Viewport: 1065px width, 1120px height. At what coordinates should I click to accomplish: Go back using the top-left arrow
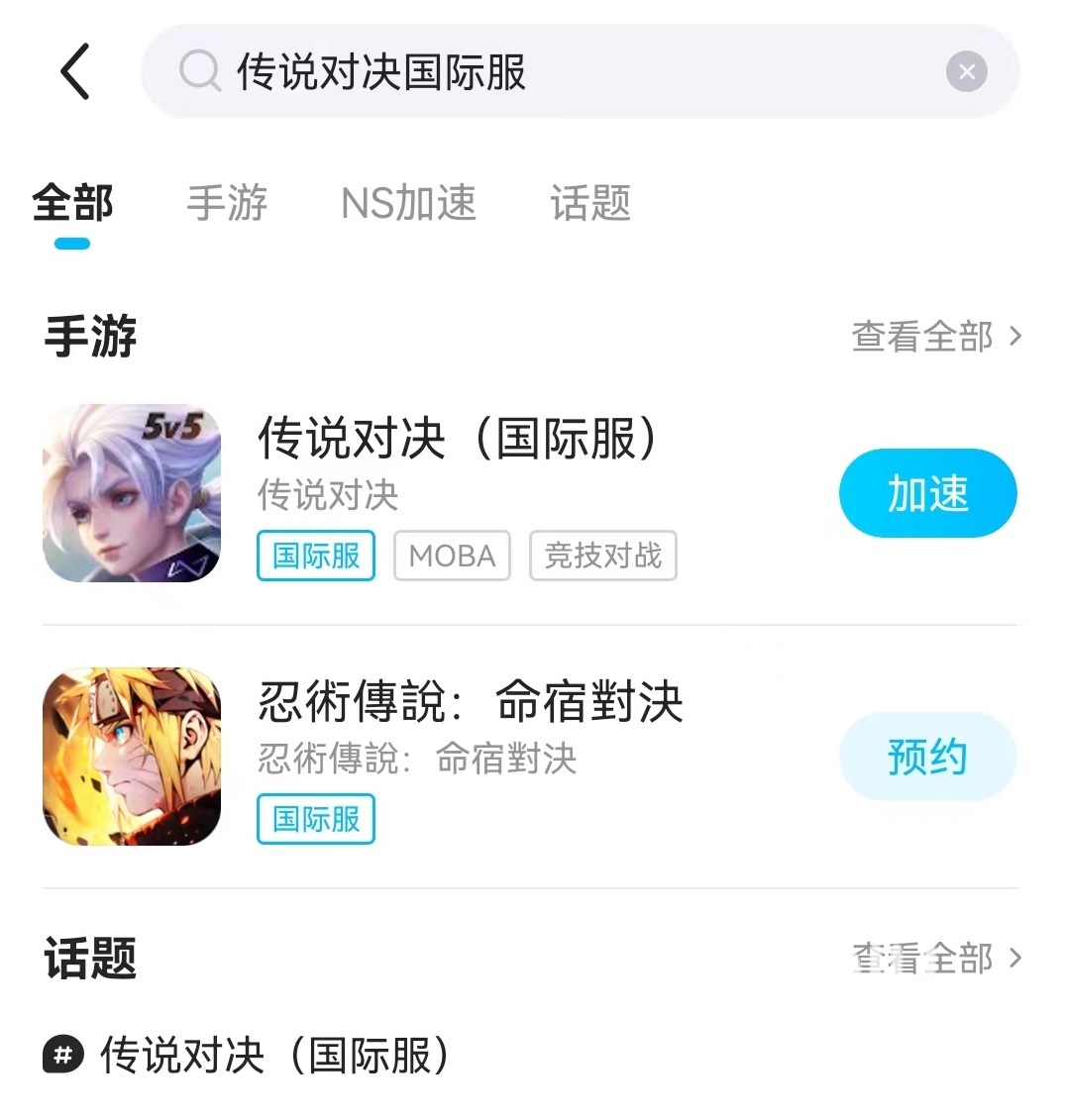click(75, 71)
